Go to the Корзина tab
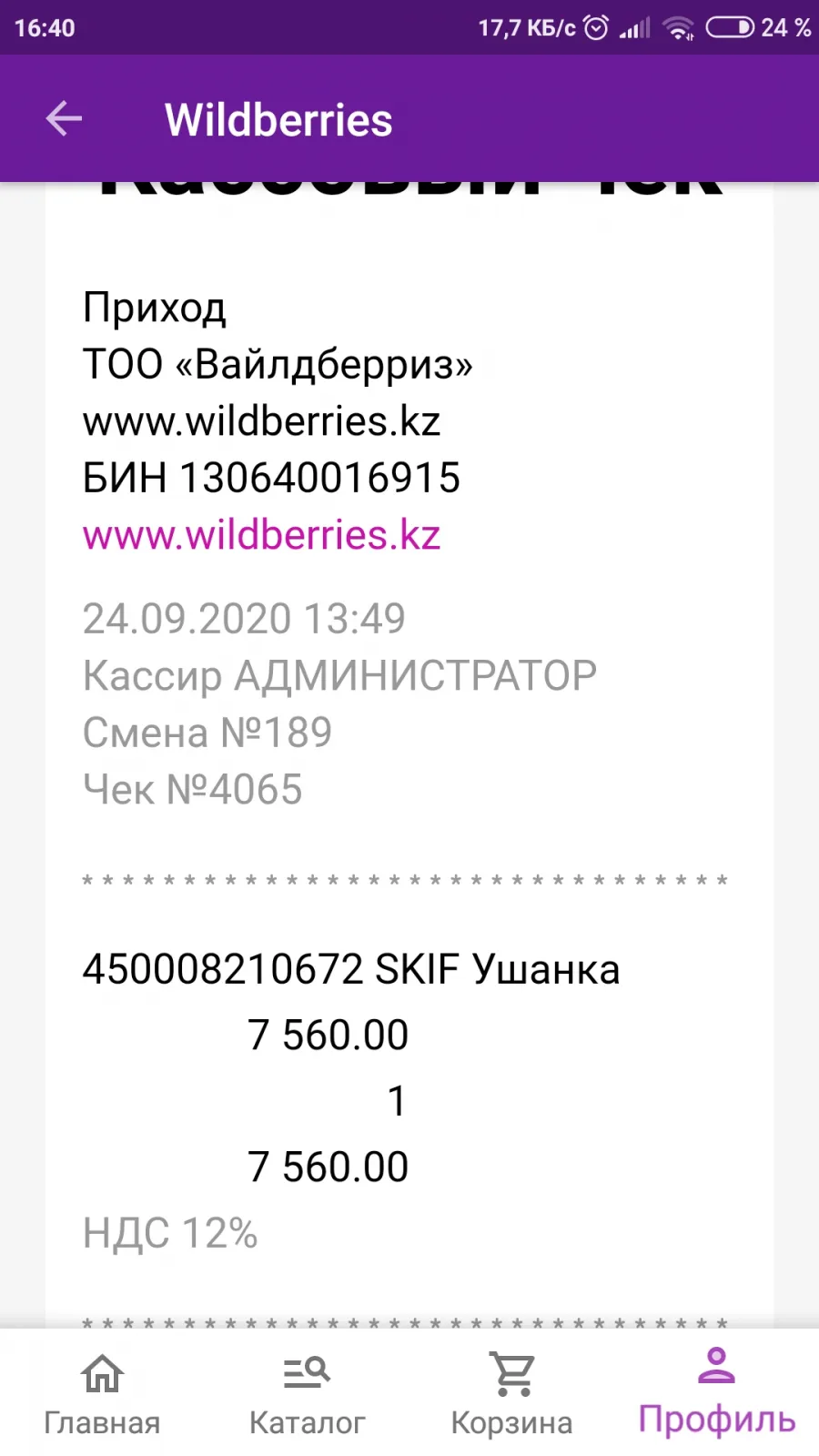This screenshot has height=1456, width=819. [x=512, y=1393]
